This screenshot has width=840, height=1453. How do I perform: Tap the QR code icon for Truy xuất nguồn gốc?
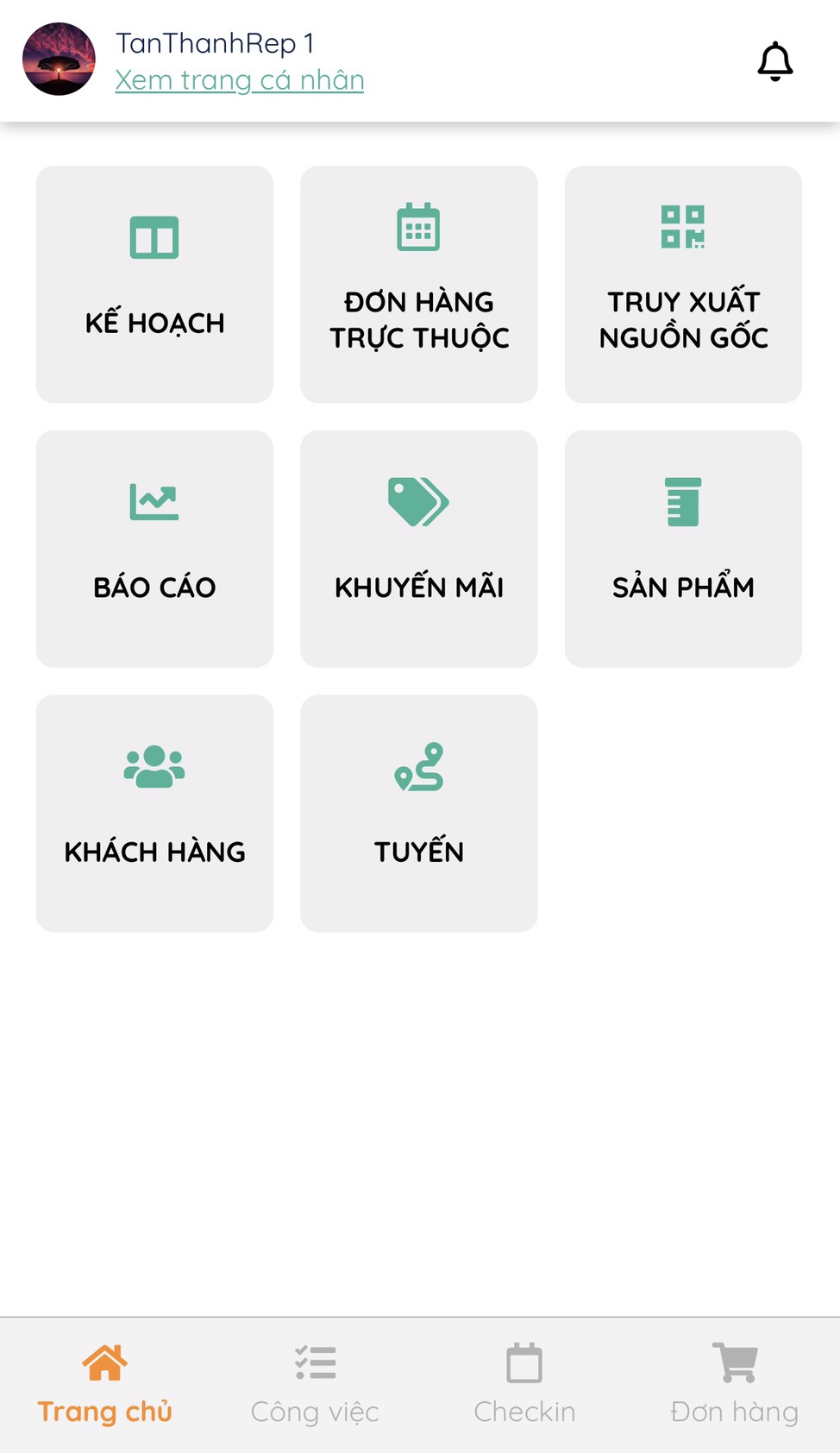click(x=682, y=227)
